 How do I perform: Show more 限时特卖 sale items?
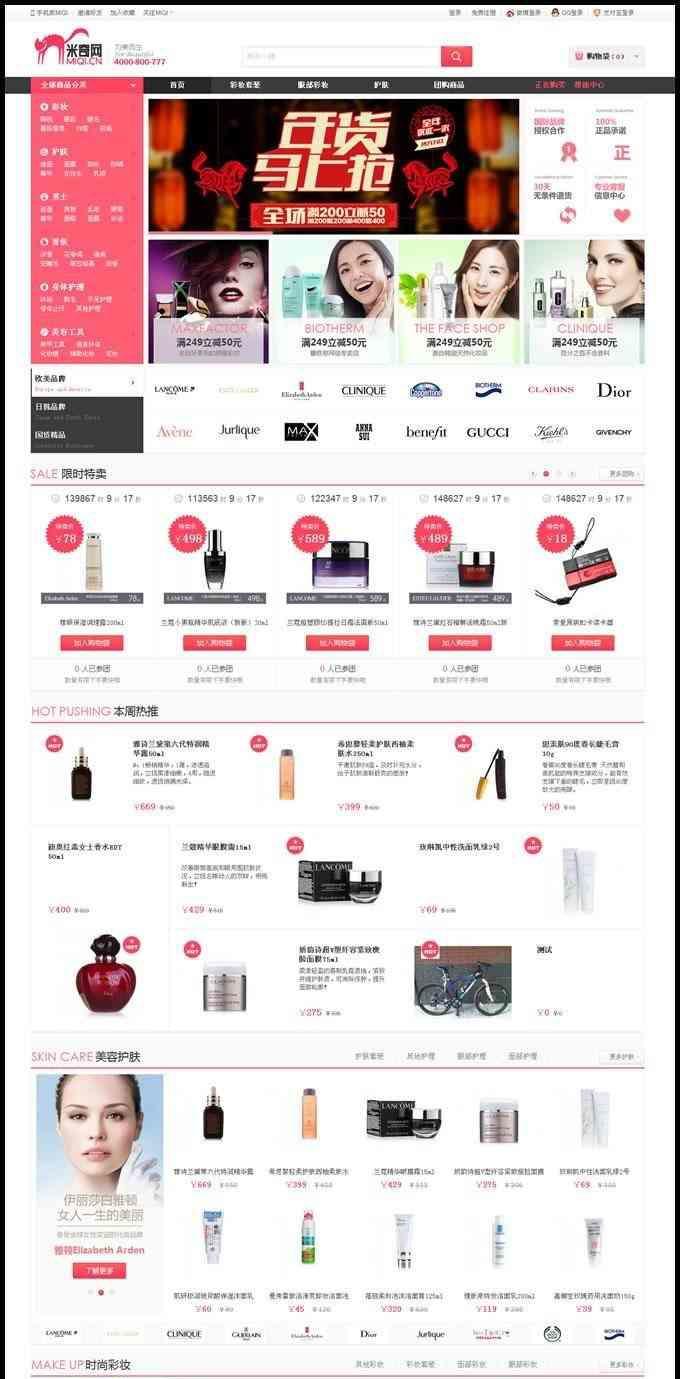point(621,473)
